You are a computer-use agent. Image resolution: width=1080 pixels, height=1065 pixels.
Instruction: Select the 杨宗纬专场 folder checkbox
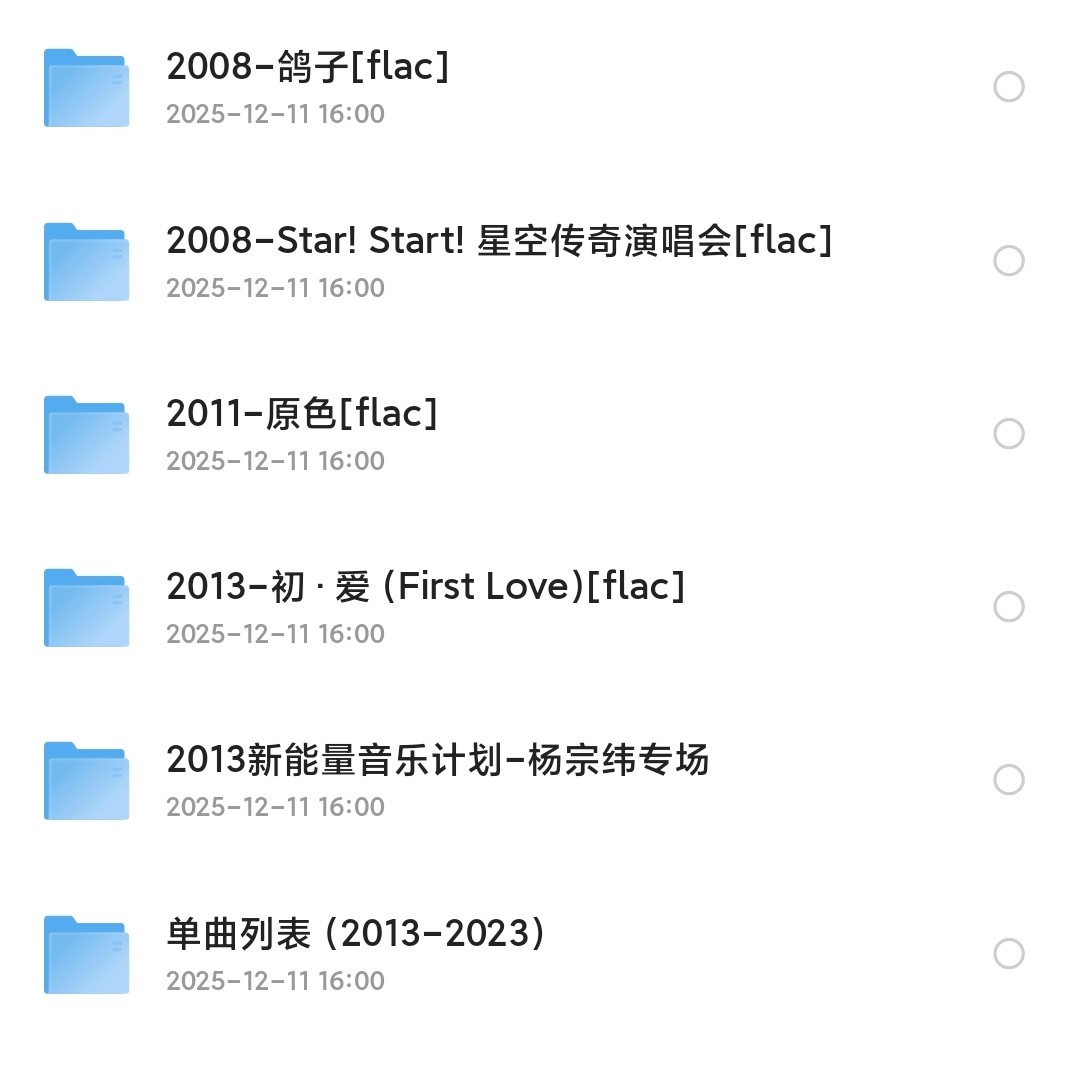point(1008,780)
